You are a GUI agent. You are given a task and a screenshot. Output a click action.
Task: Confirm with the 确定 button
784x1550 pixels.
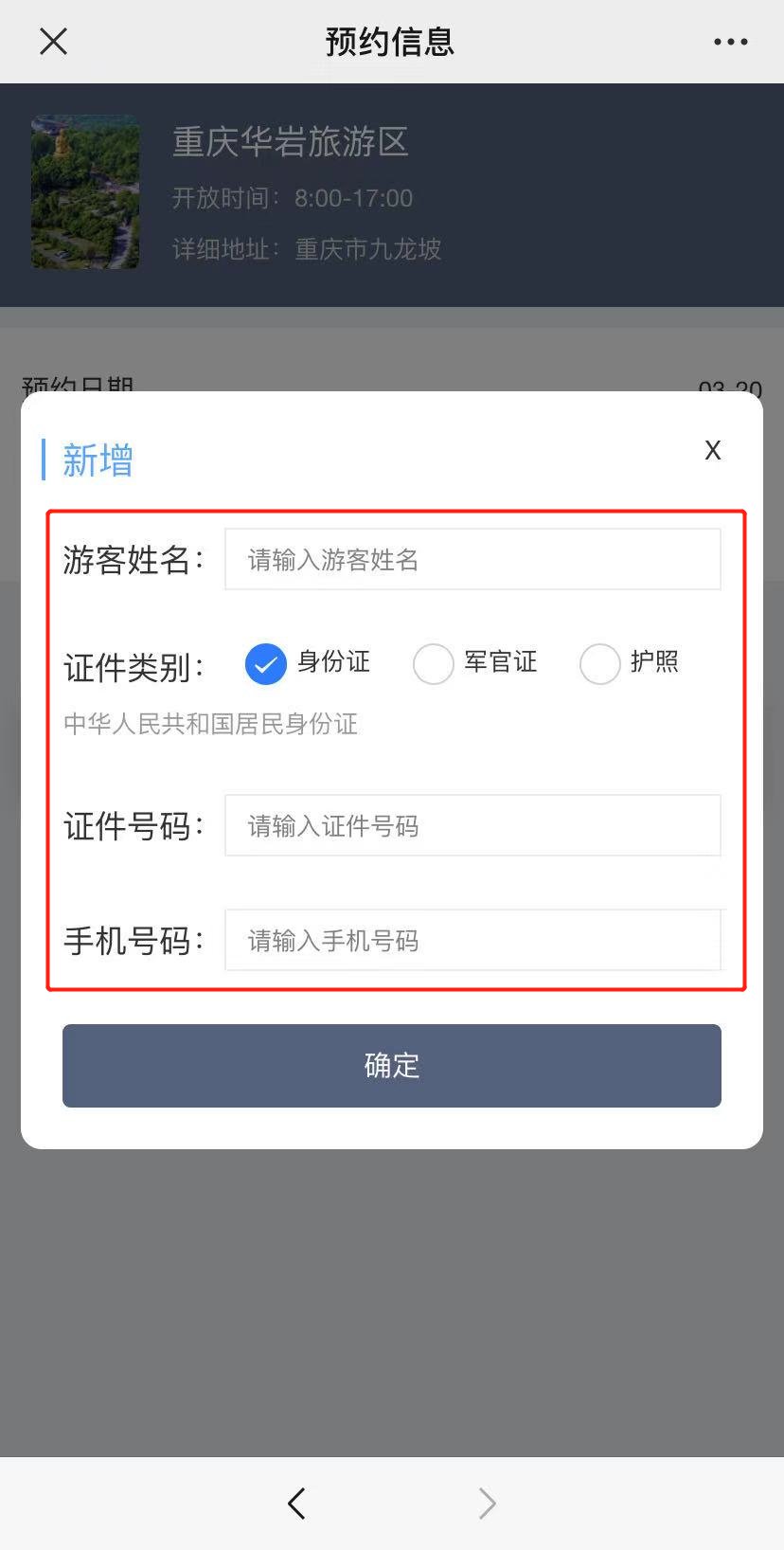tap(392, 1066)
